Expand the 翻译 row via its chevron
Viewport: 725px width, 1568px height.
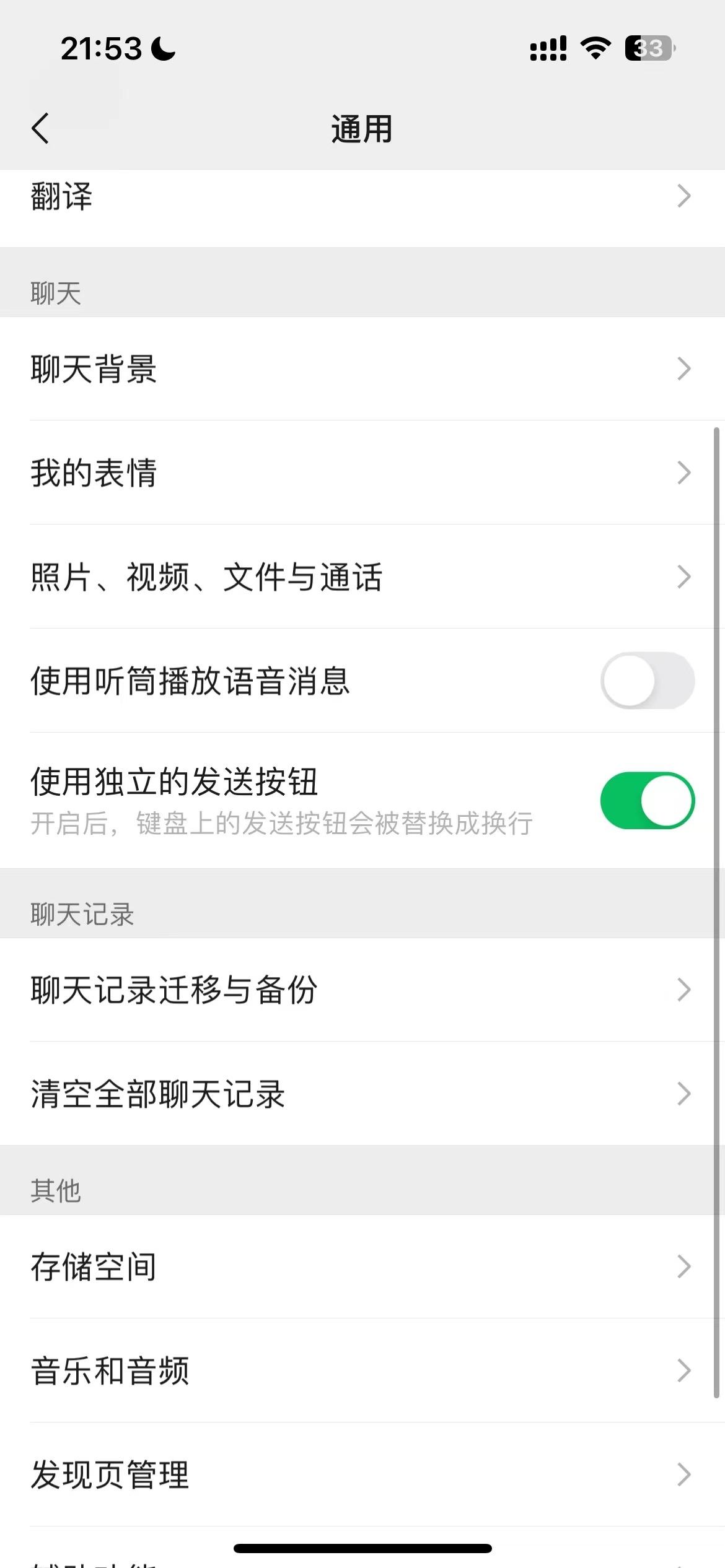coord(683,197)
